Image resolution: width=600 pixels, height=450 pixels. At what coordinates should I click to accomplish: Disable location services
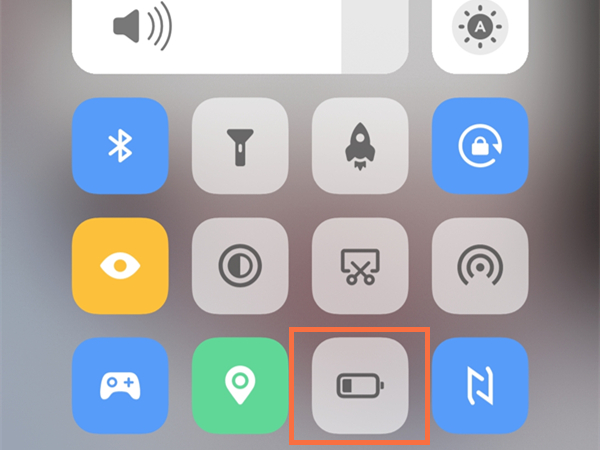240,385
